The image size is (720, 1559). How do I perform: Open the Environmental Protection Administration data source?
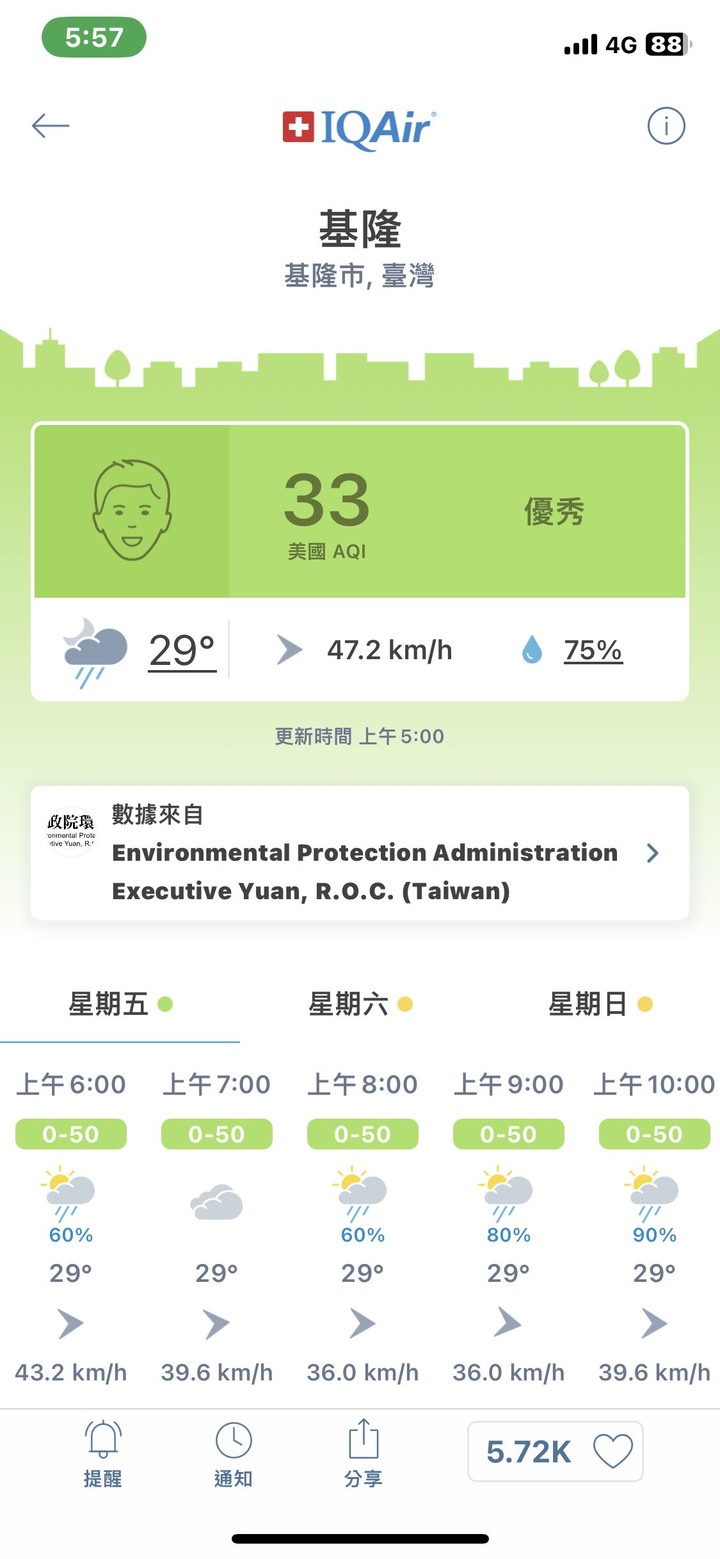(360, 853)
